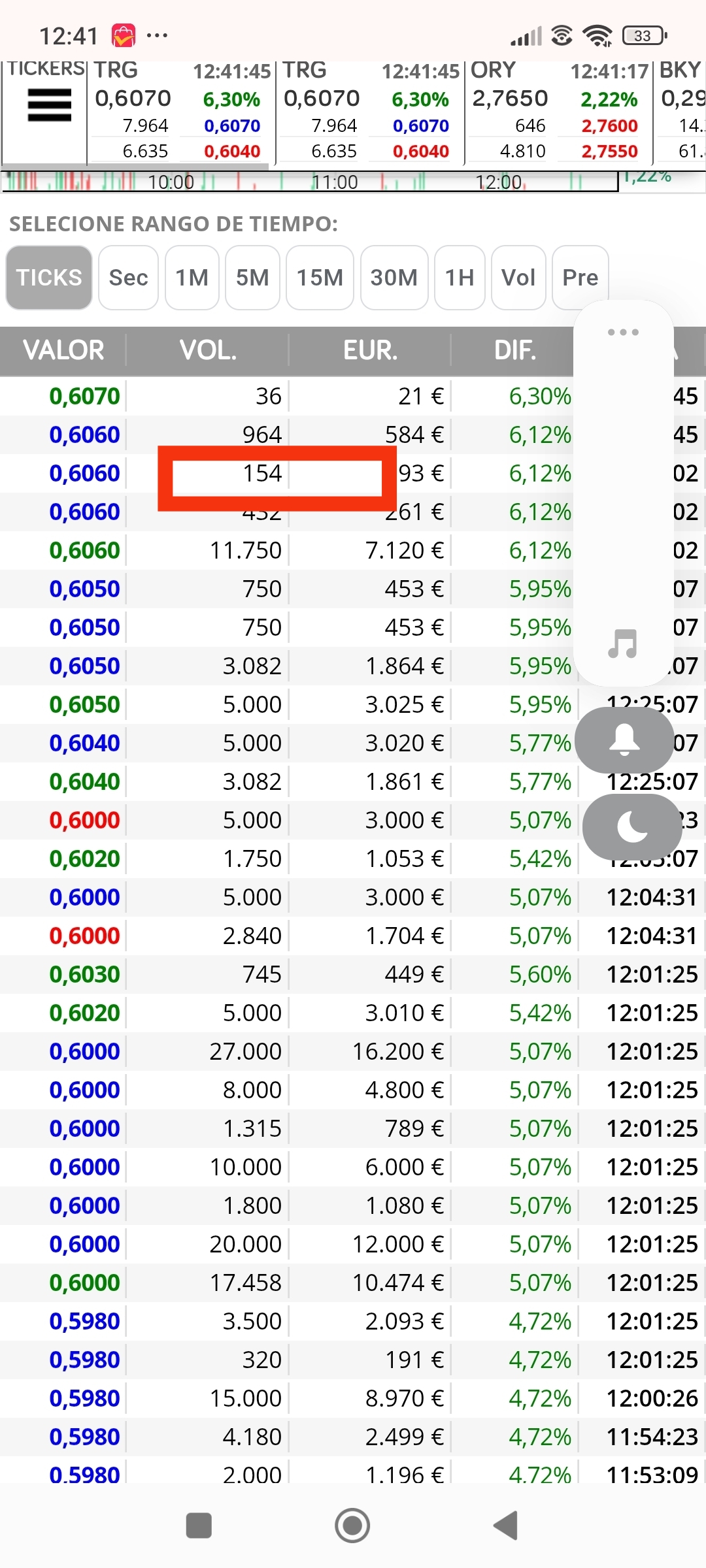
Task: Go back using the system back button
Action: tap(505, 1526)
